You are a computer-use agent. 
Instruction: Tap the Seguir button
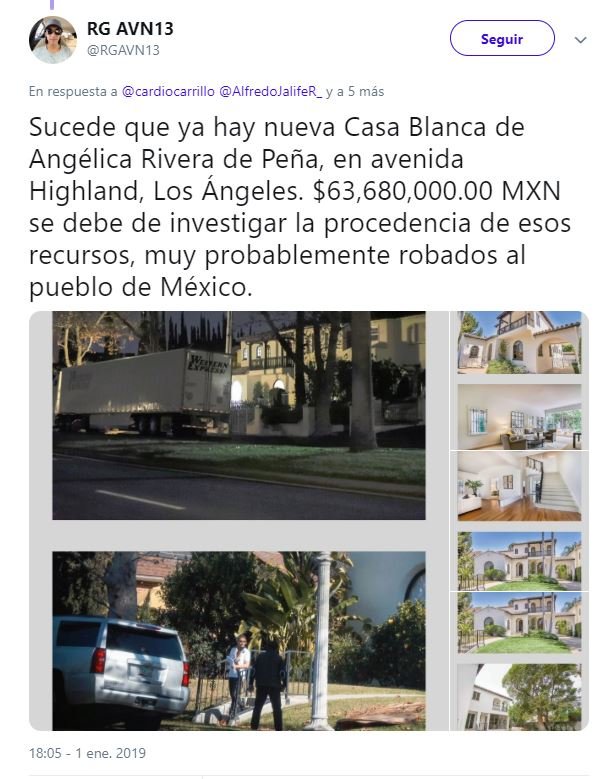tap(501, 39)
